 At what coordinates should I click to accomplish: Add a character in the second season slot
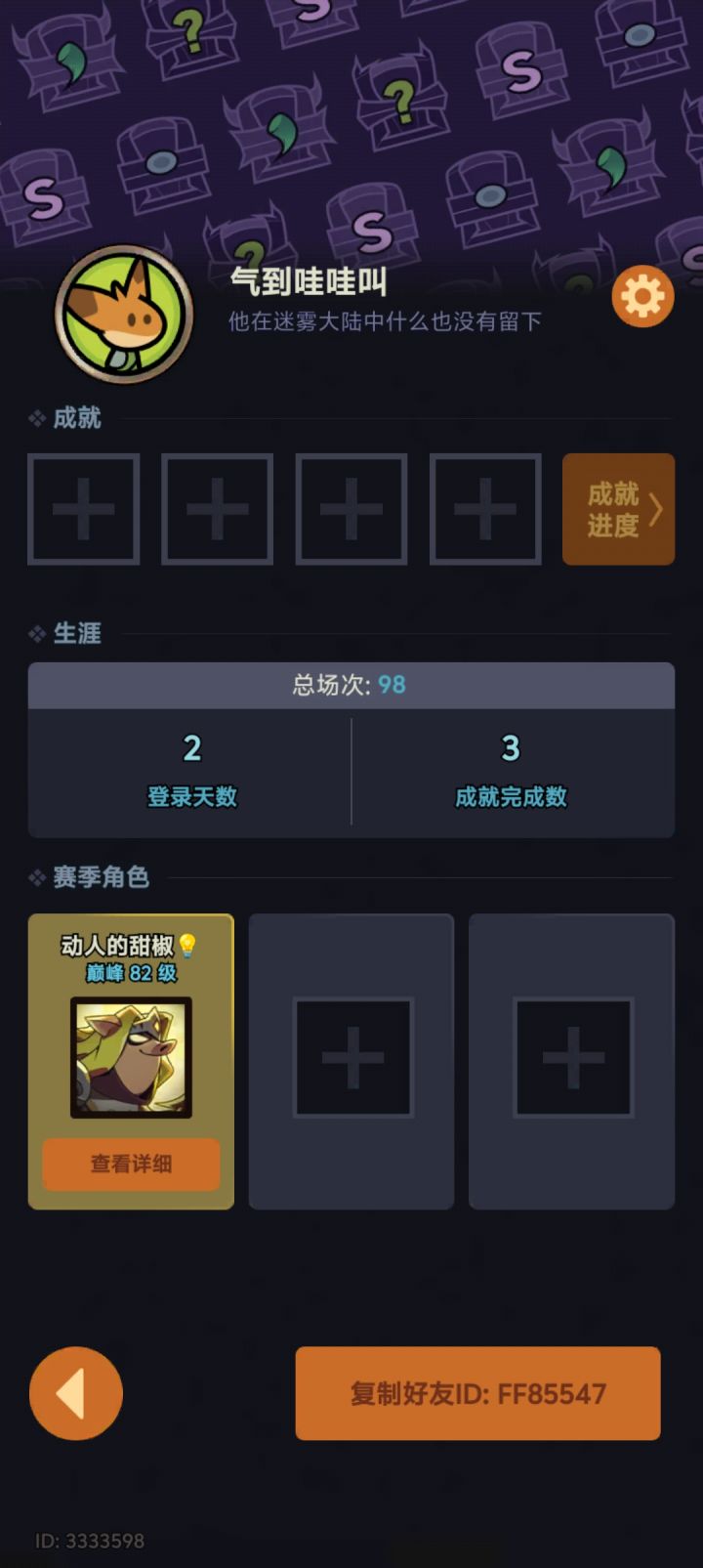[351, 1059]
